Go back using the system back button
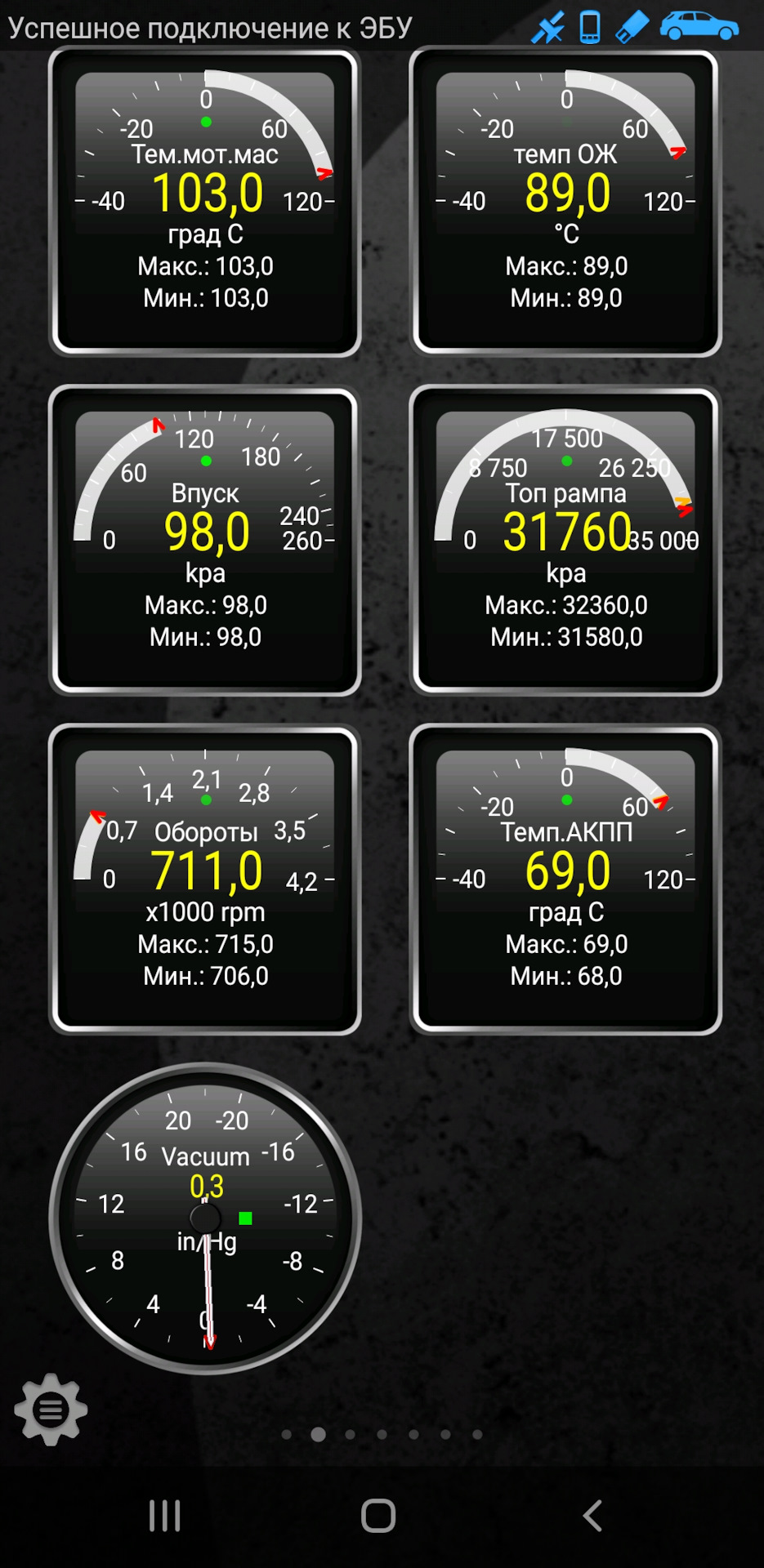The width and height of the screenshot is (764, 1568). (592, 1516)
